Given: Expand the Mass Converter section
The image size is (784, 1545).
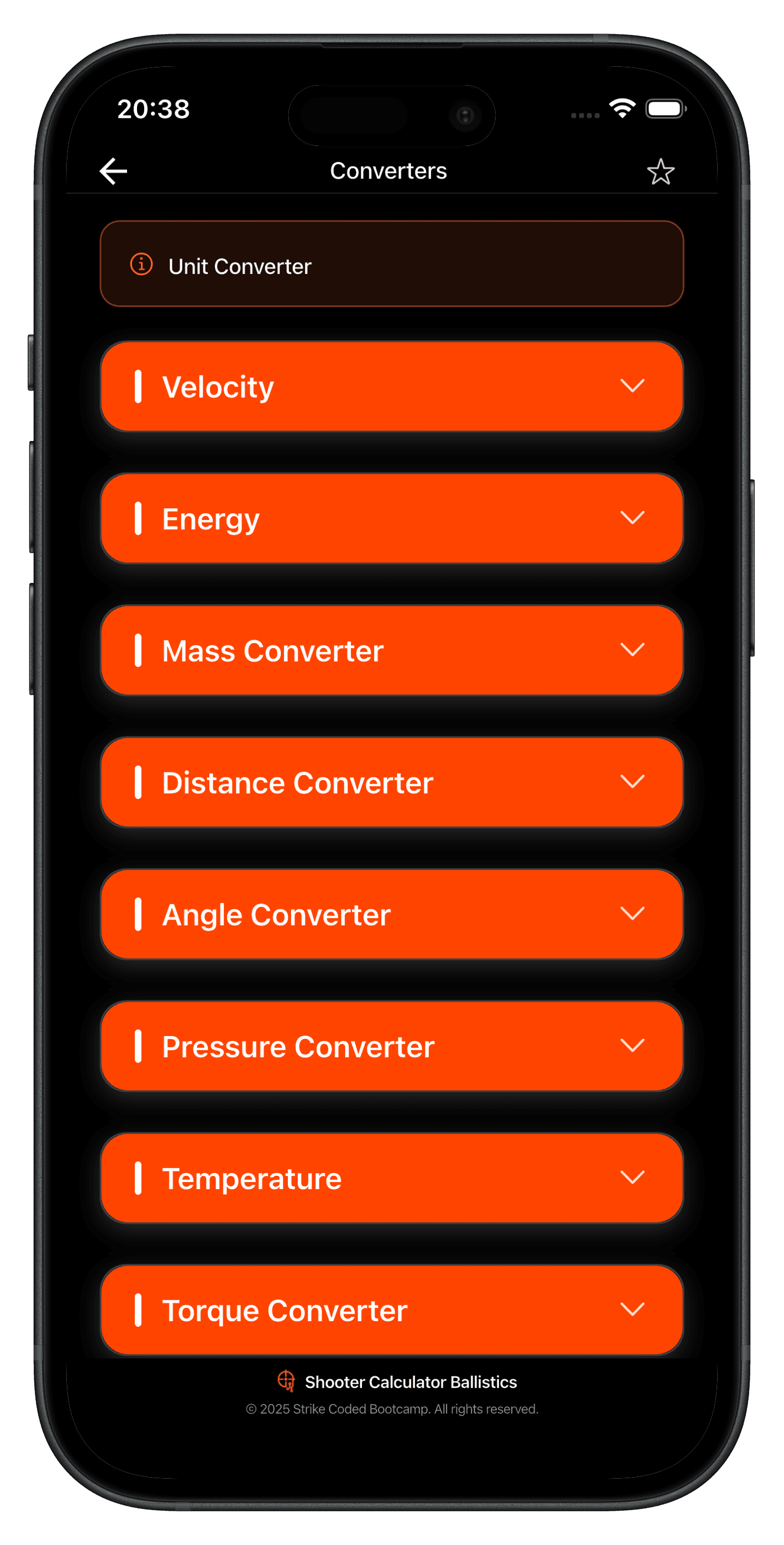Looking at the screenshot, I should pos(392,650).
